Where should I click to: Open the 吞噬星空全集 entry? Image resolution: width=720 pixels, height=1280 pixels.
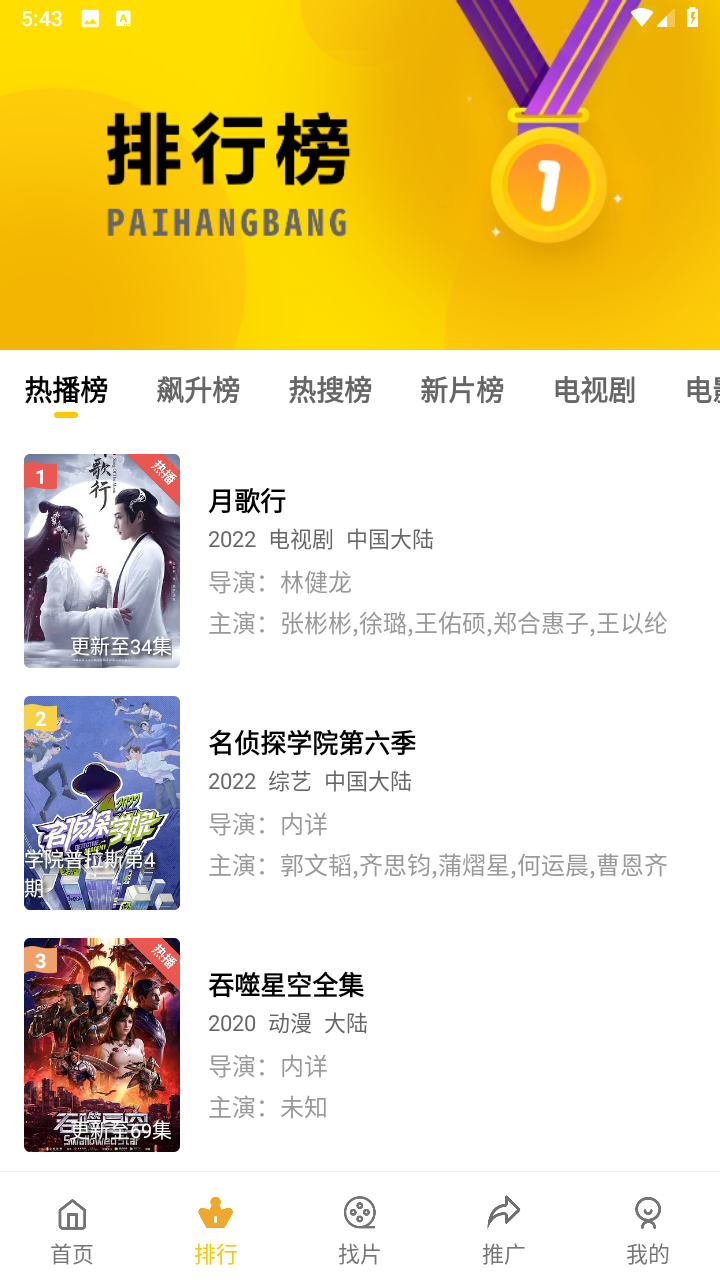pyautogui.click(x=286, y=984)
